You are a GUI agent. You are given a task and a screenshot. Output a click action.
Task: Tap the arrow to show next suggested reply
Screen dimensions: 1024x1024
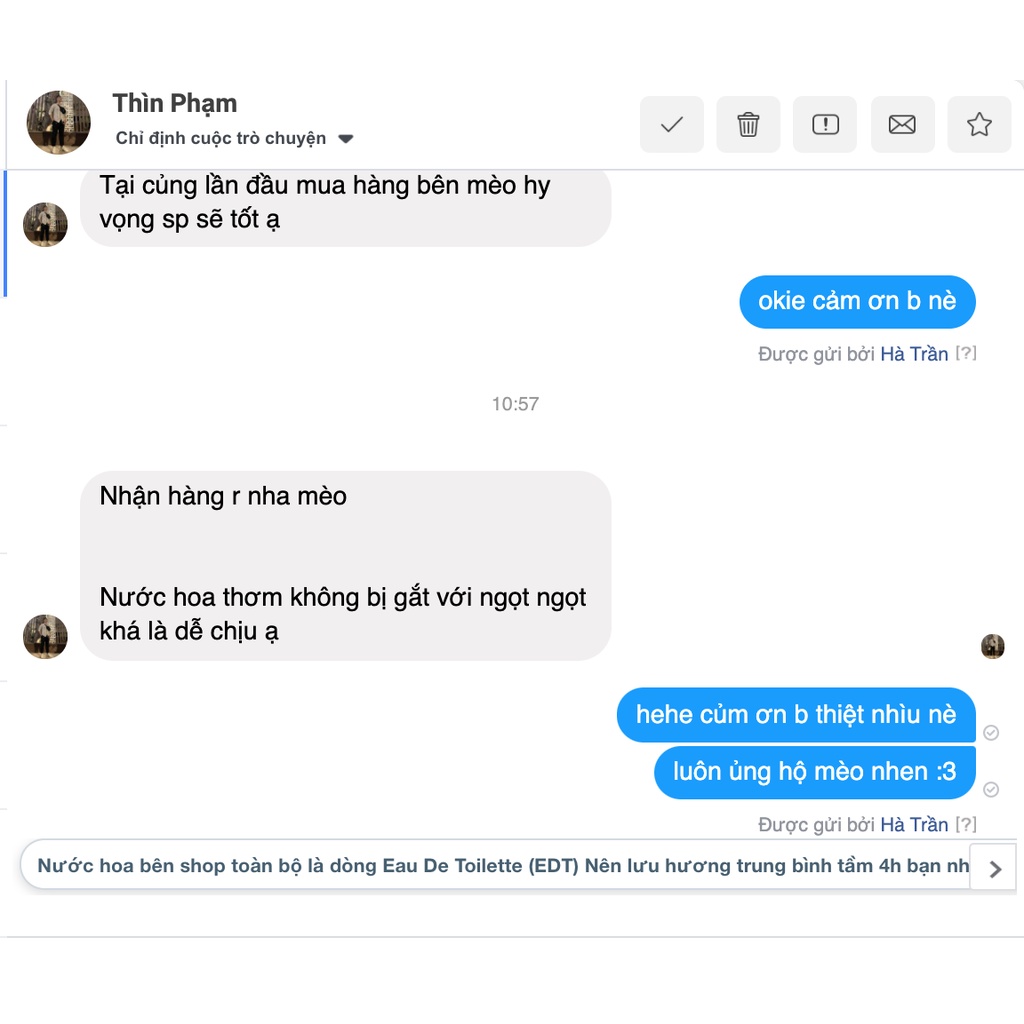pyautogui.click(x=995, y=868)
